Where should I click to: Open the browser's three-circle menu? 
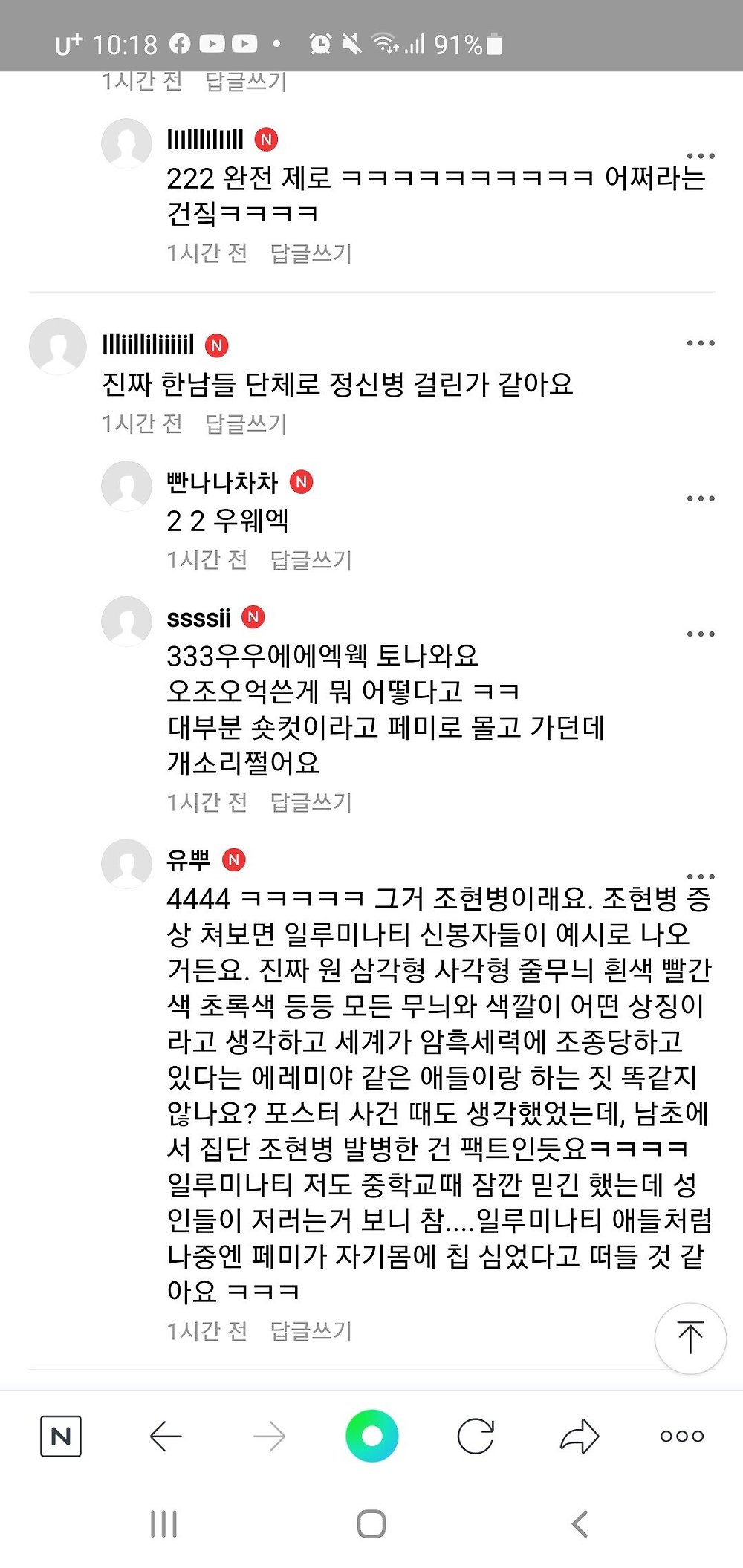pyautogui.click(x=681, y=1436)
